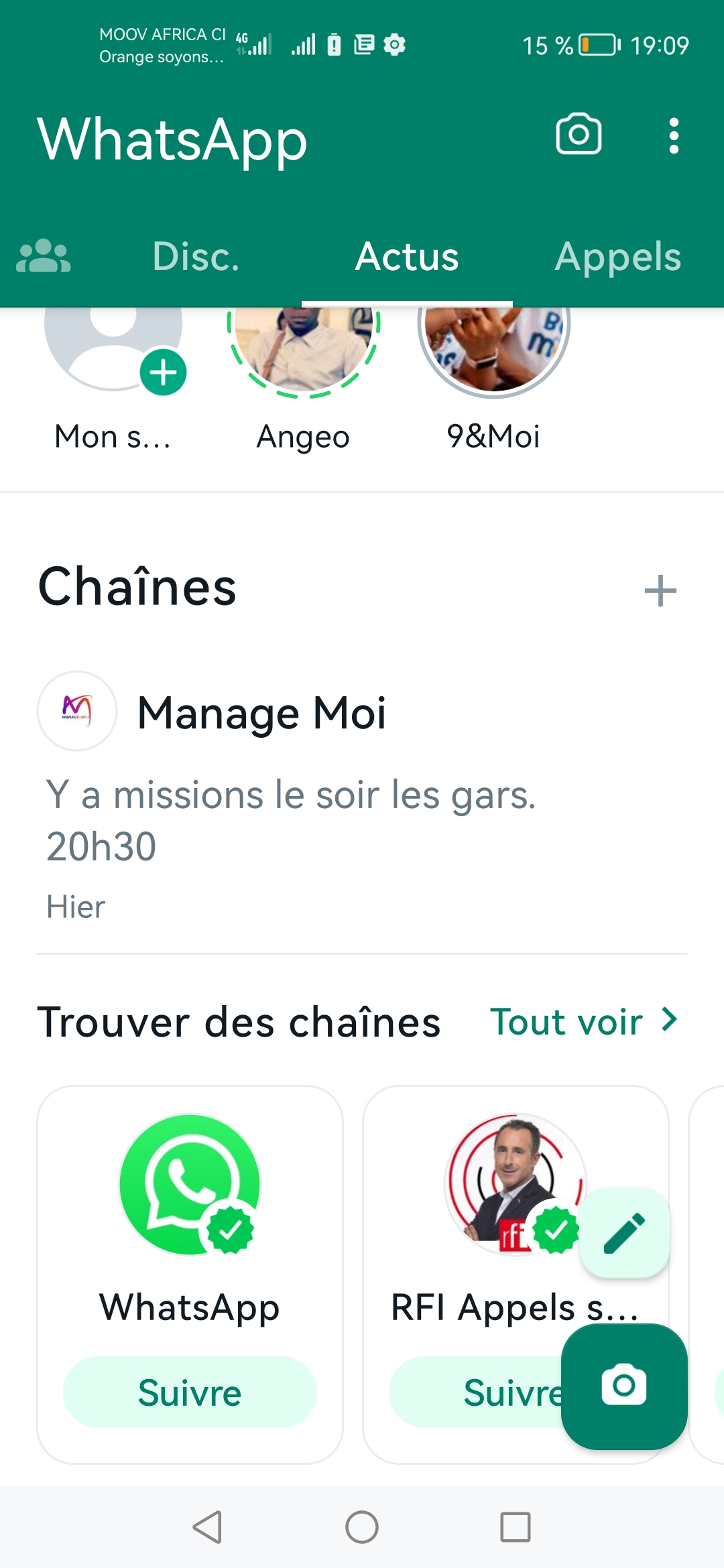Screen dimensions: 724x1568
Task: Switch to the Communities tab
Action: tap(44, 257)
